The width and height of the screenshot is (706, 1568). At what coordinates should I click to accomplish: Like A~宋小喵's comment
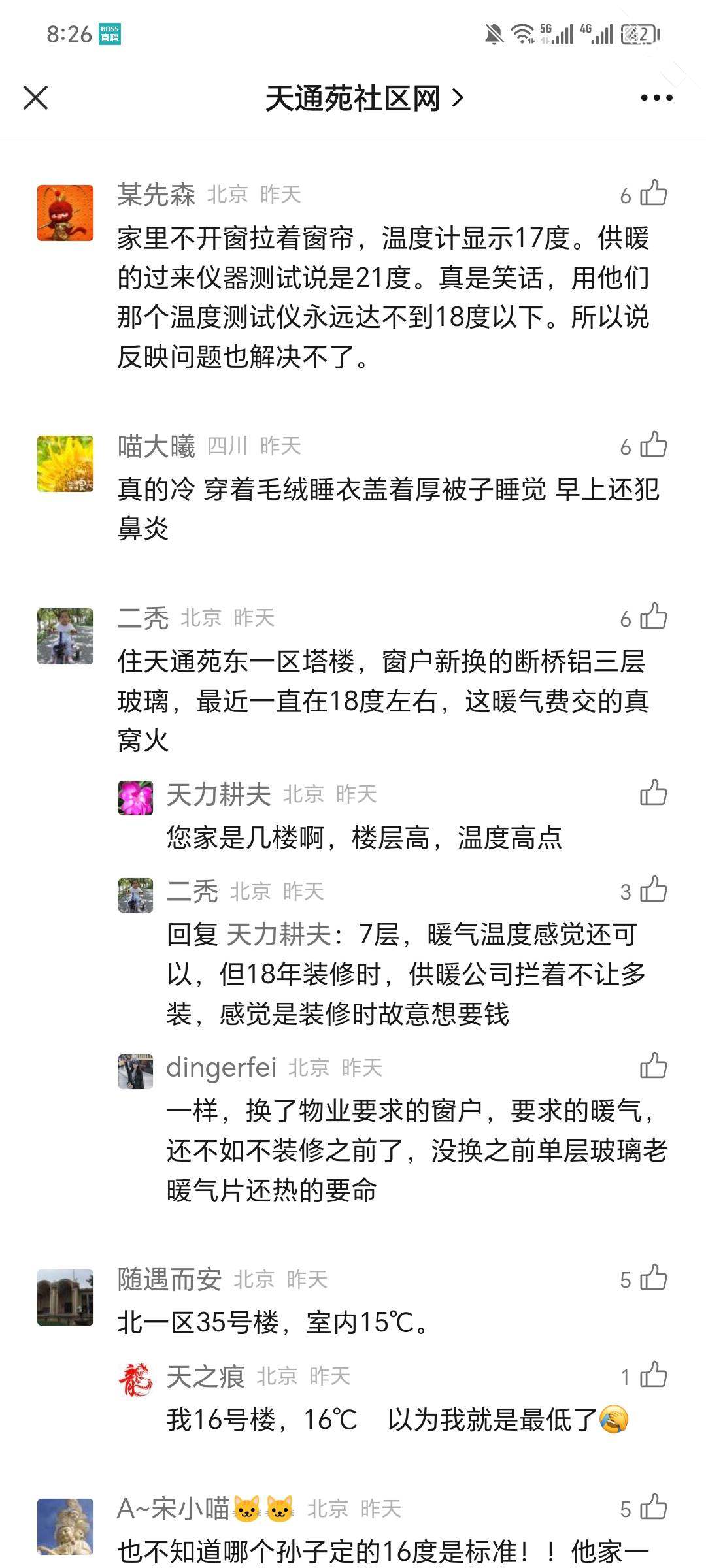[x=653, y=1507]
